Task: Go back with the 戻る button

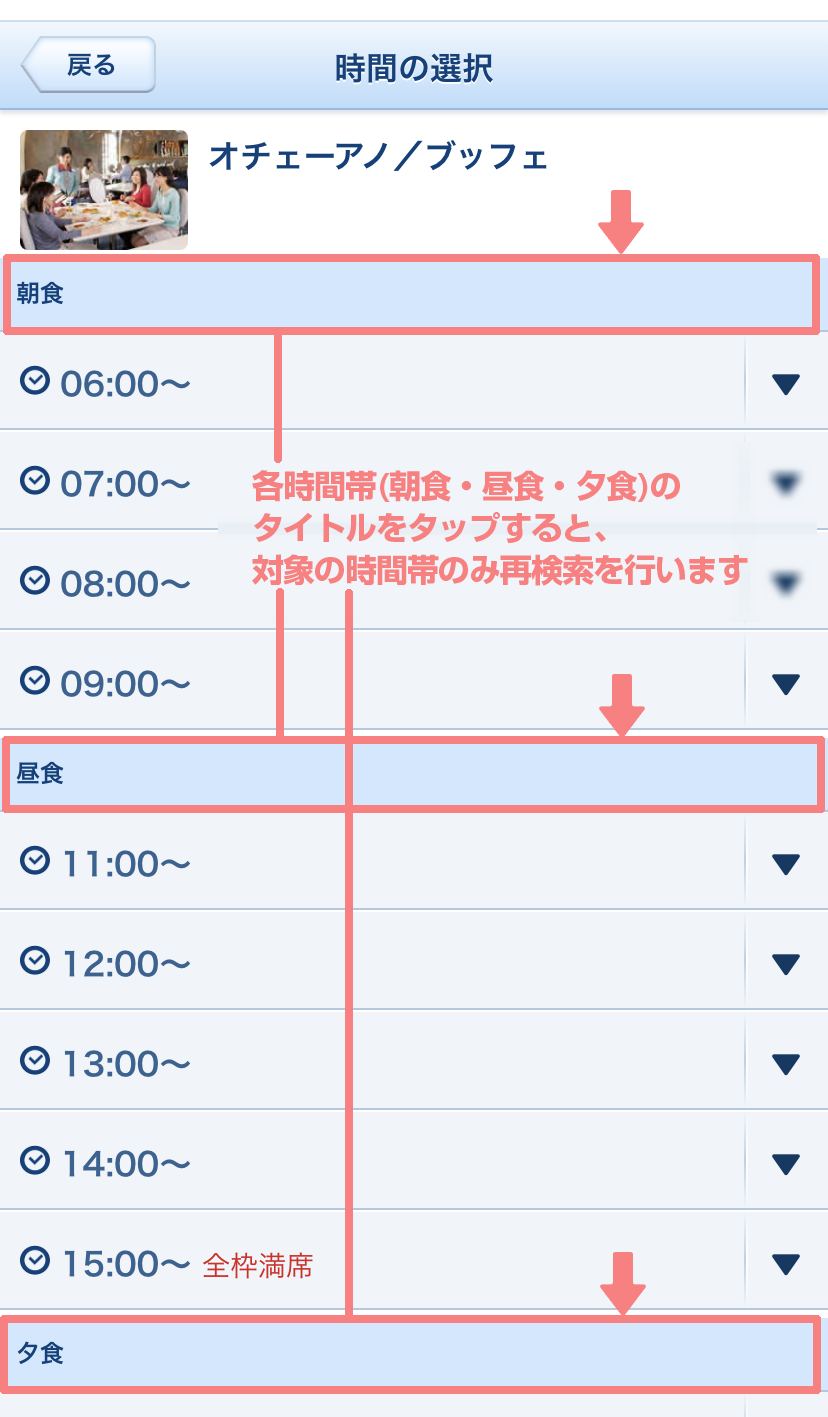Action: (89, 66)
